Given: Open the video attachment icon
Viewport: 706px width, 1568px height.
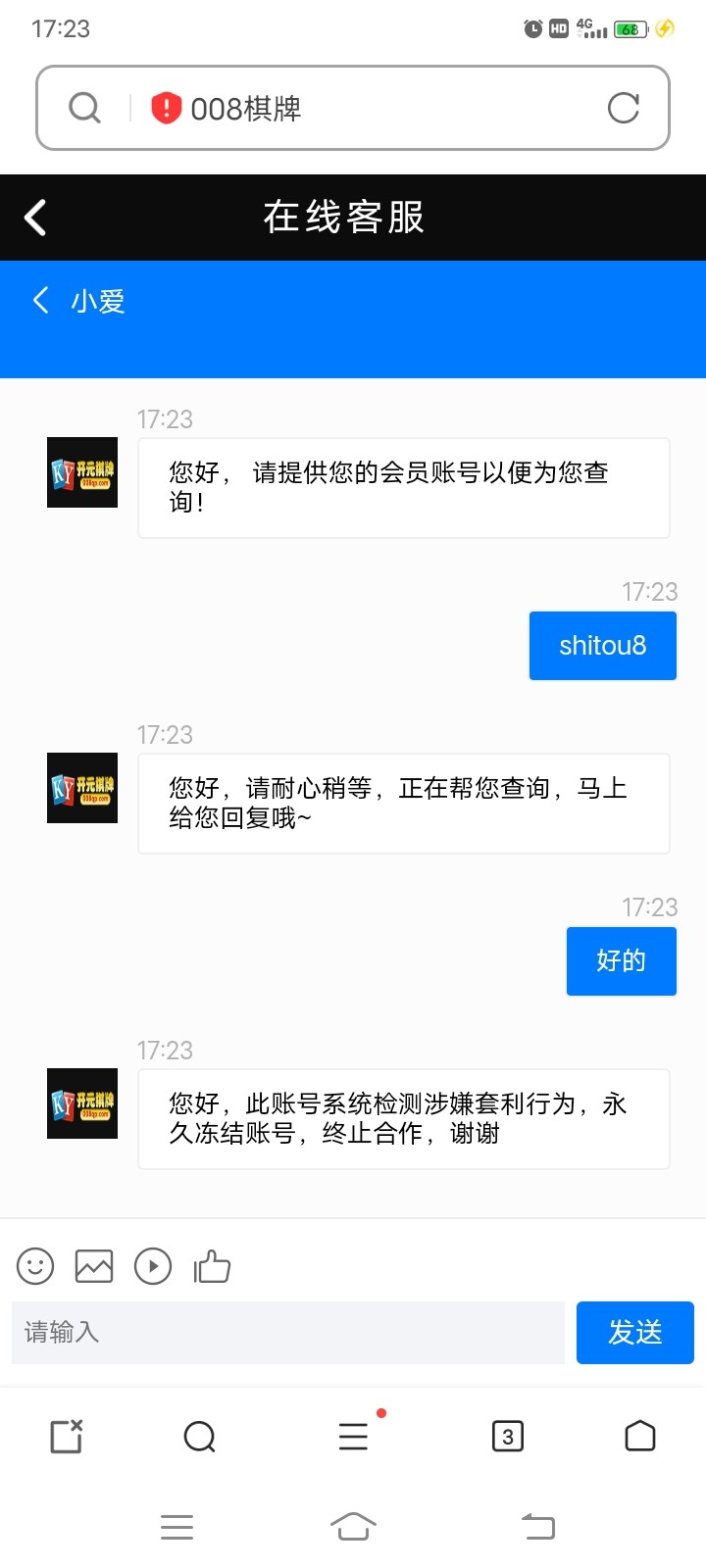Looking at the screenshot, I should [x=153, y=1266].
